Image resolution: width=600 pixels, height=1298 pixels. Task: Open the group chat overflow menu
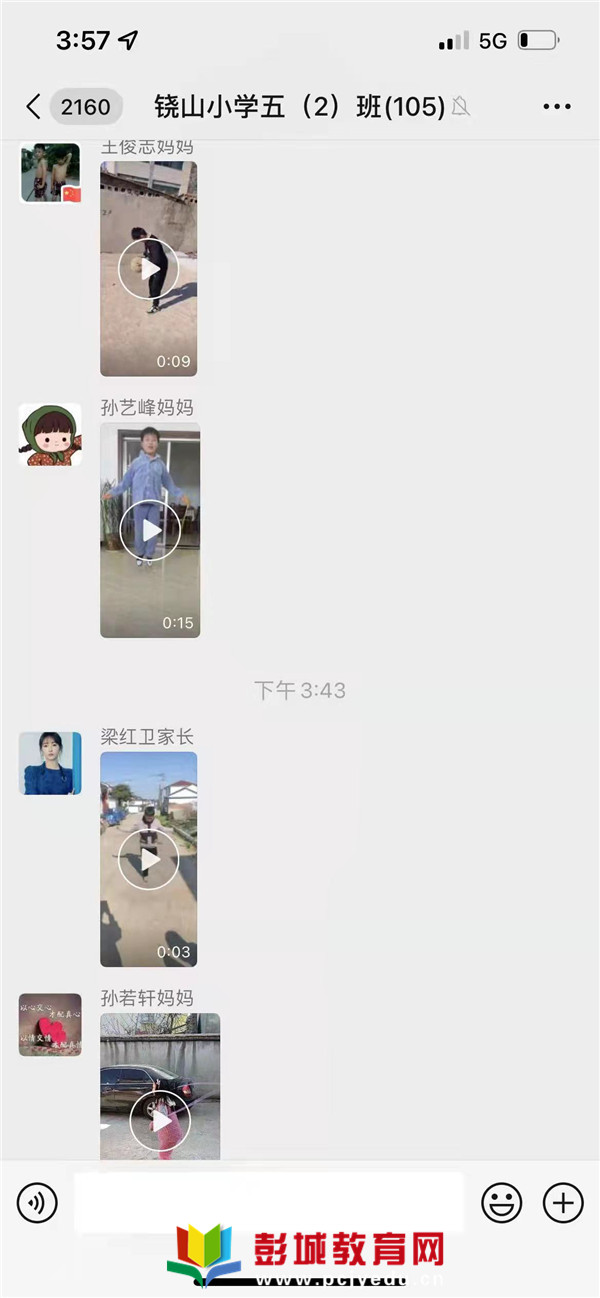556,106
